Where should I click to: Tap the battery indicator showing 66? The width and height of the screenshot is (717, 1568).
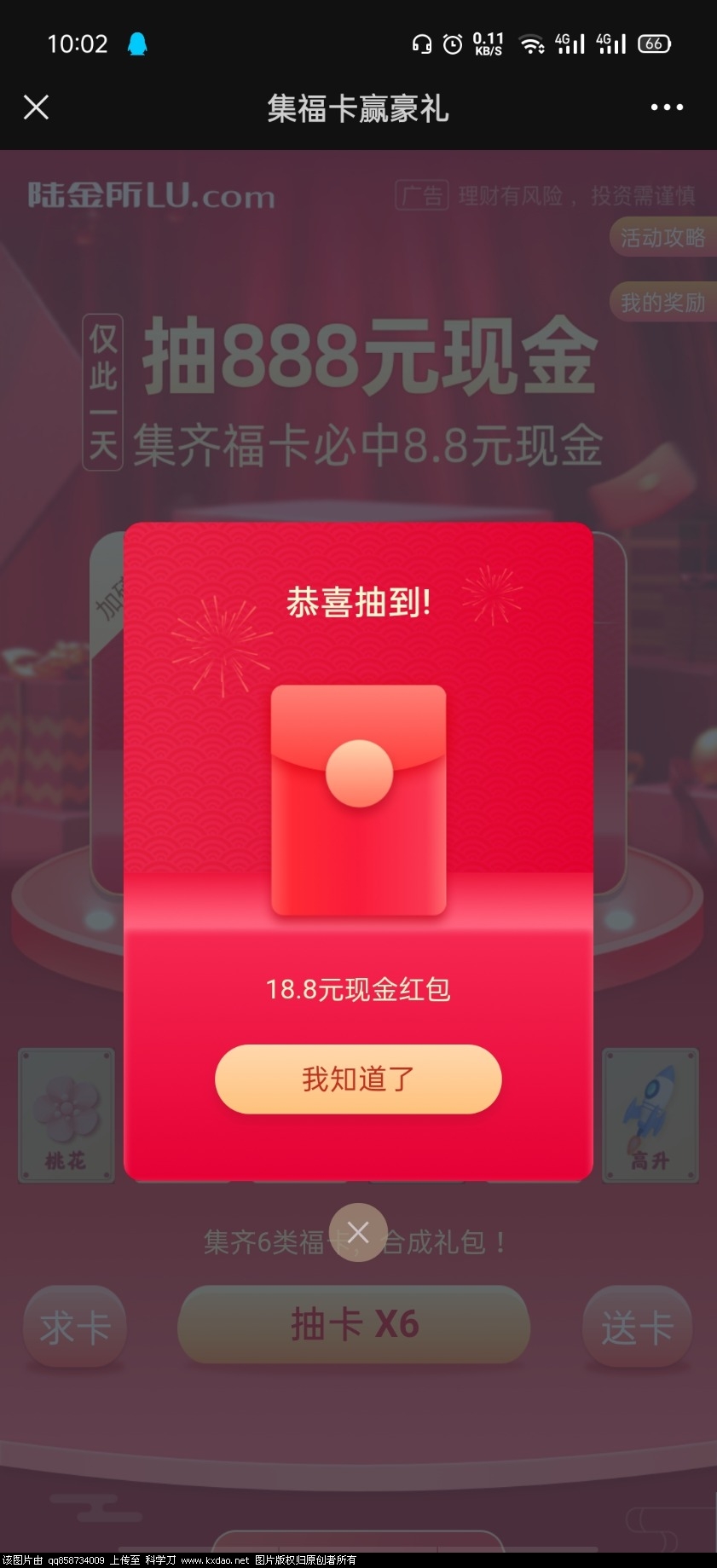tap(653, 43)
